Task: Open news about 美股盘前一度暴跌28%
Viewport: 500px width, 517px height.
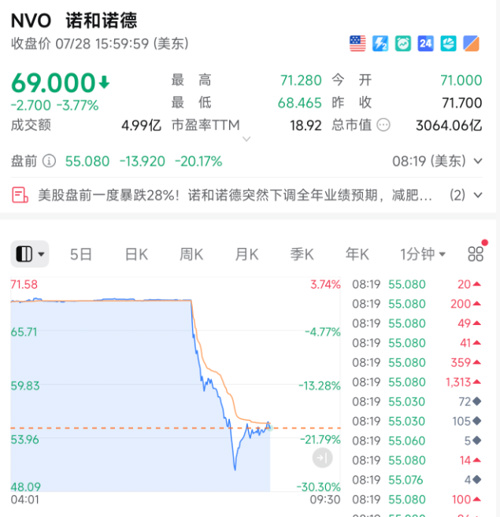Action: pyautogui.click(x=247, y=195)
